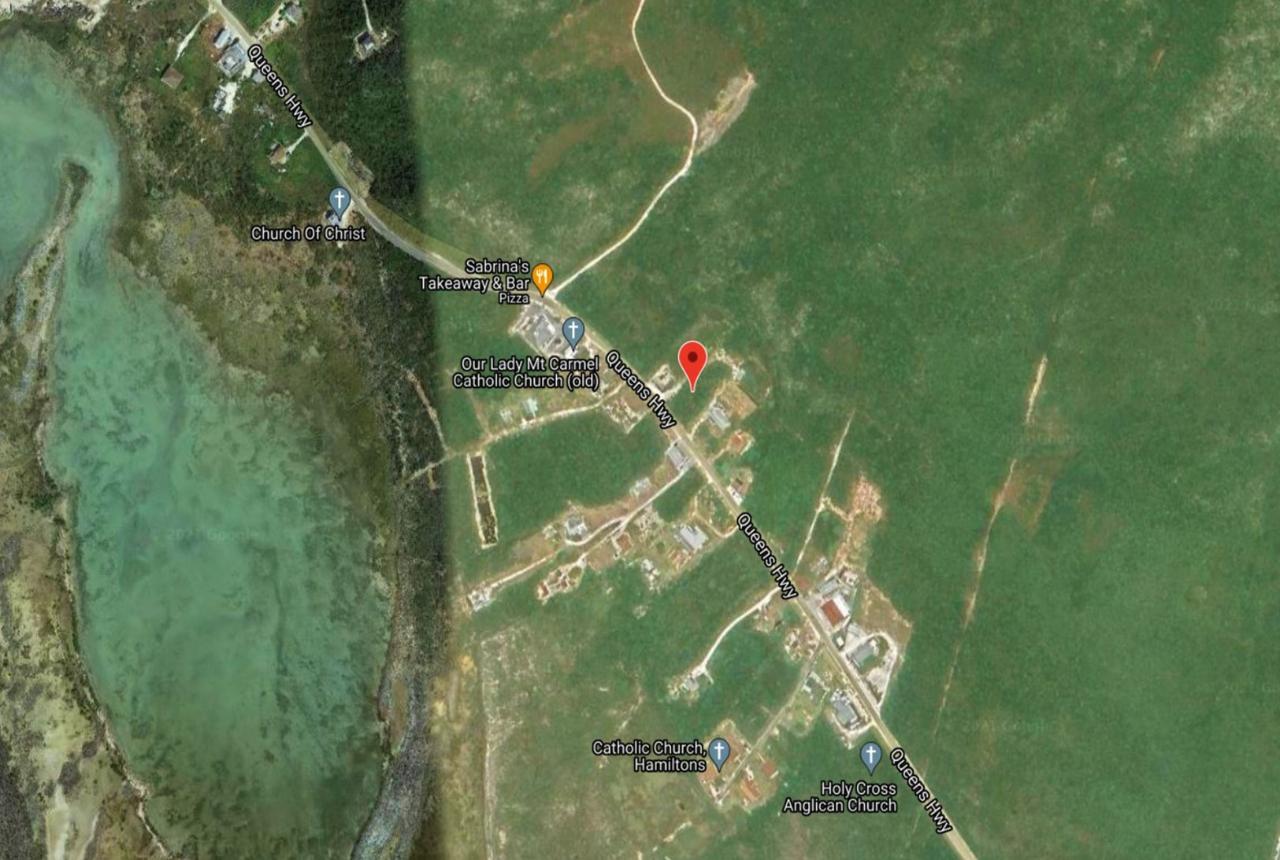Select Sabrina's Takeaway & Bar restaurant marker
Viewport: 1280px width, 860px height.
(x=542, y=278)
